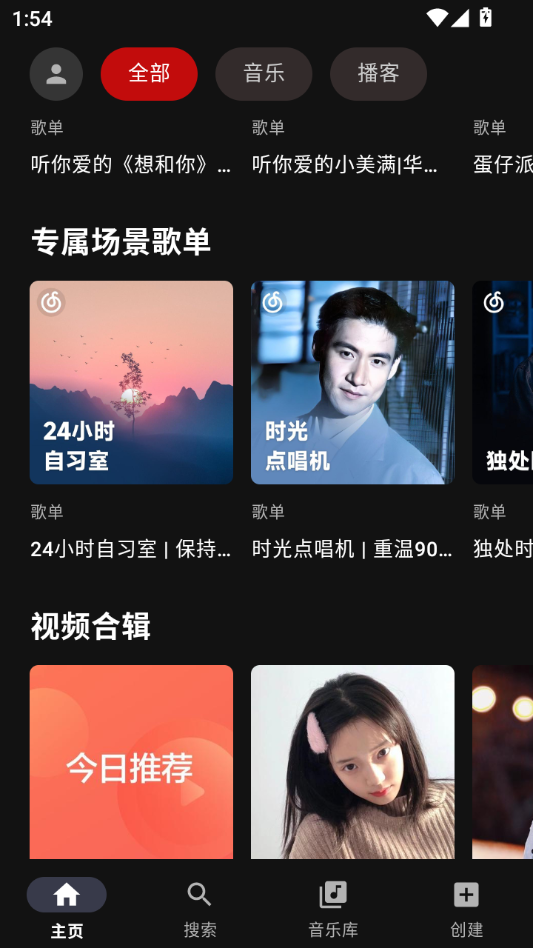
Task: Filter by 播客 chip
Action: point(378,74)
